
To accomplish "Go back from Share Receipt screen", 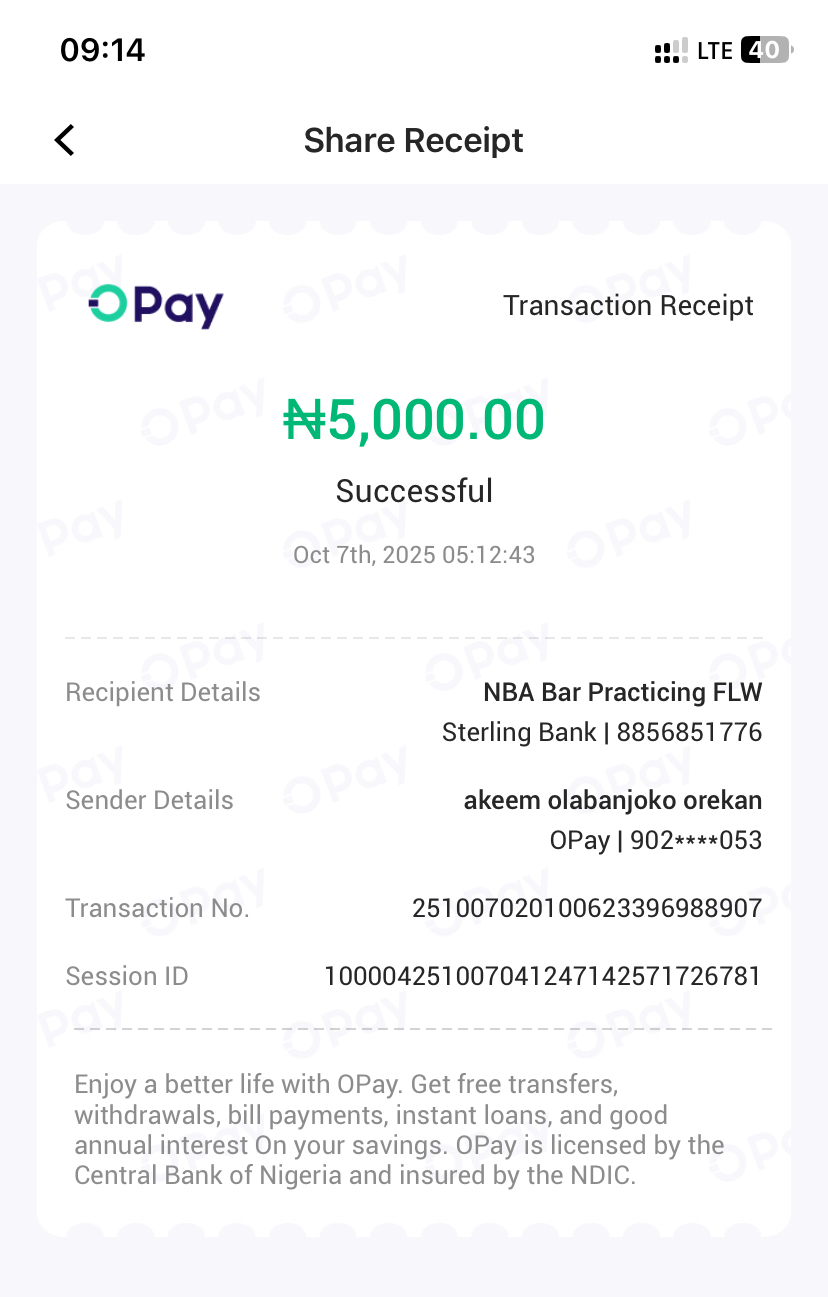I will (65, 140).
